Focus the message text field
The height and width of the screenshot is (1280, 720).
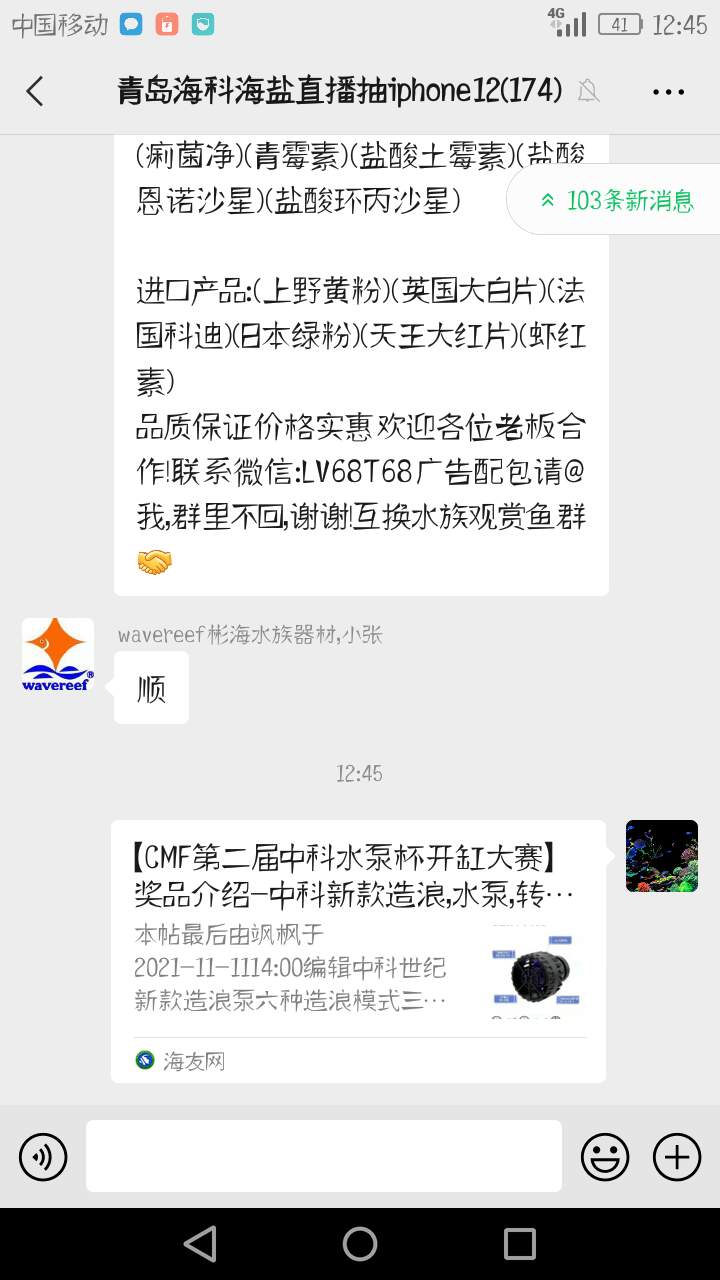tap(323, 1156)
